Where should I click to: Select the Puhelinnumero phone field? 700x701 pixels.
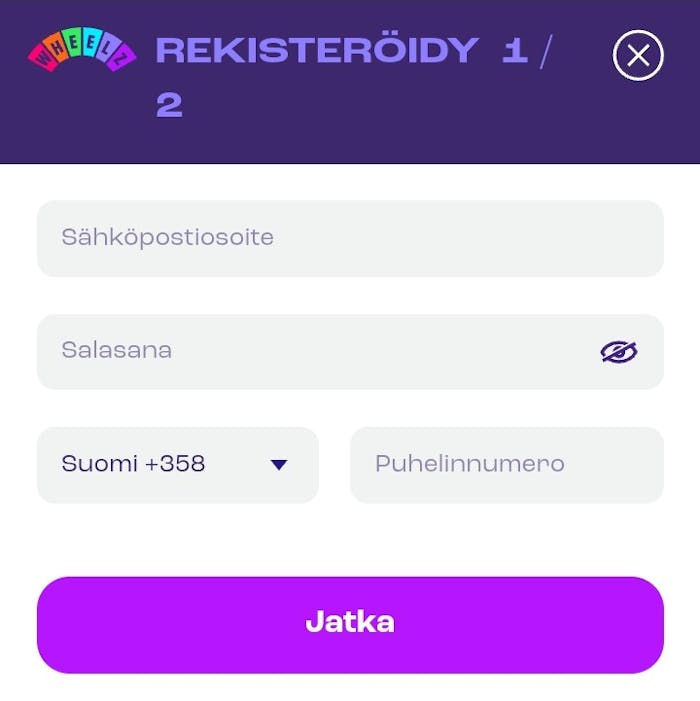506,464
